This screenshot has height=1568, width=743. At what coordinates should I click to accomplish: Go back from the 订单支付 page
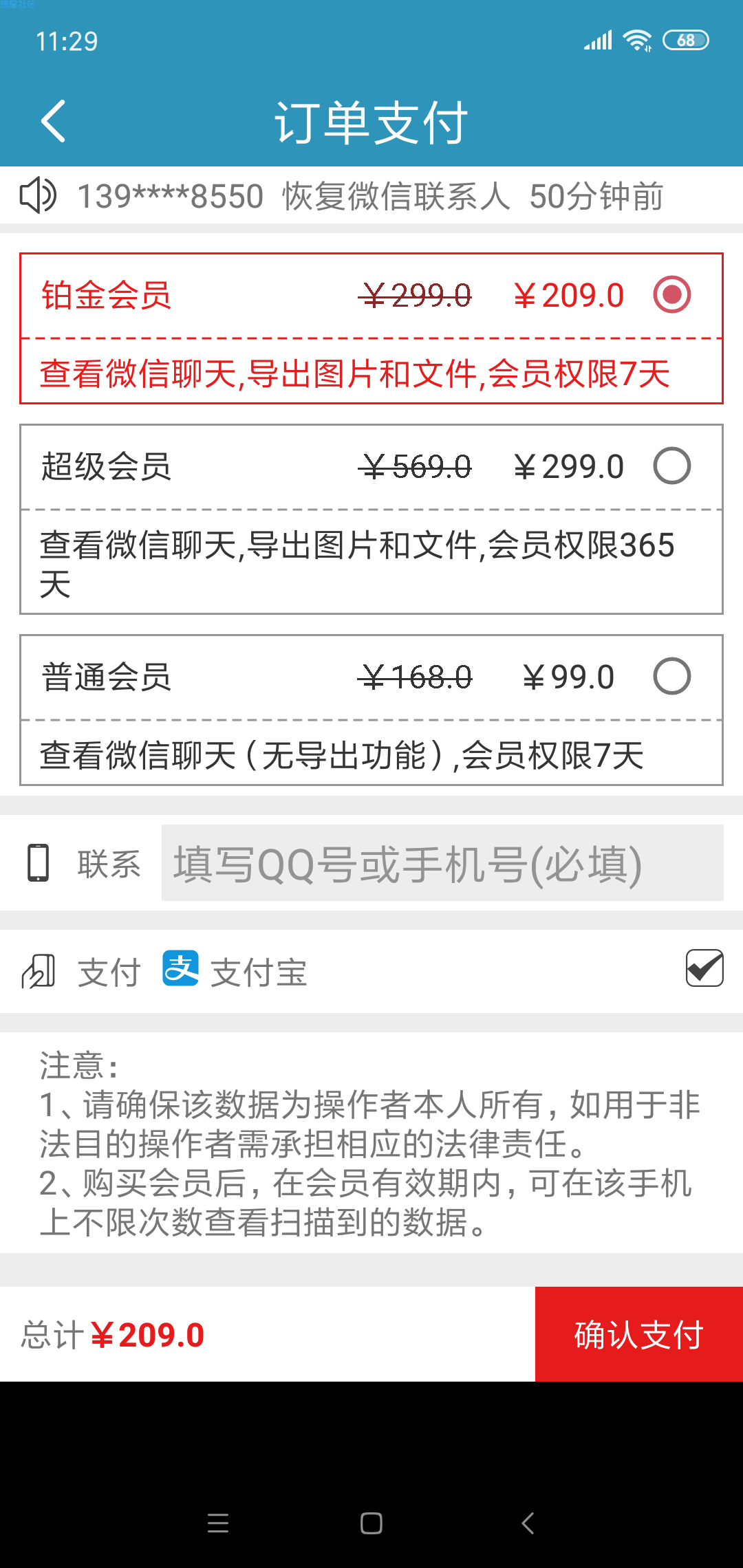coord(54,121)
